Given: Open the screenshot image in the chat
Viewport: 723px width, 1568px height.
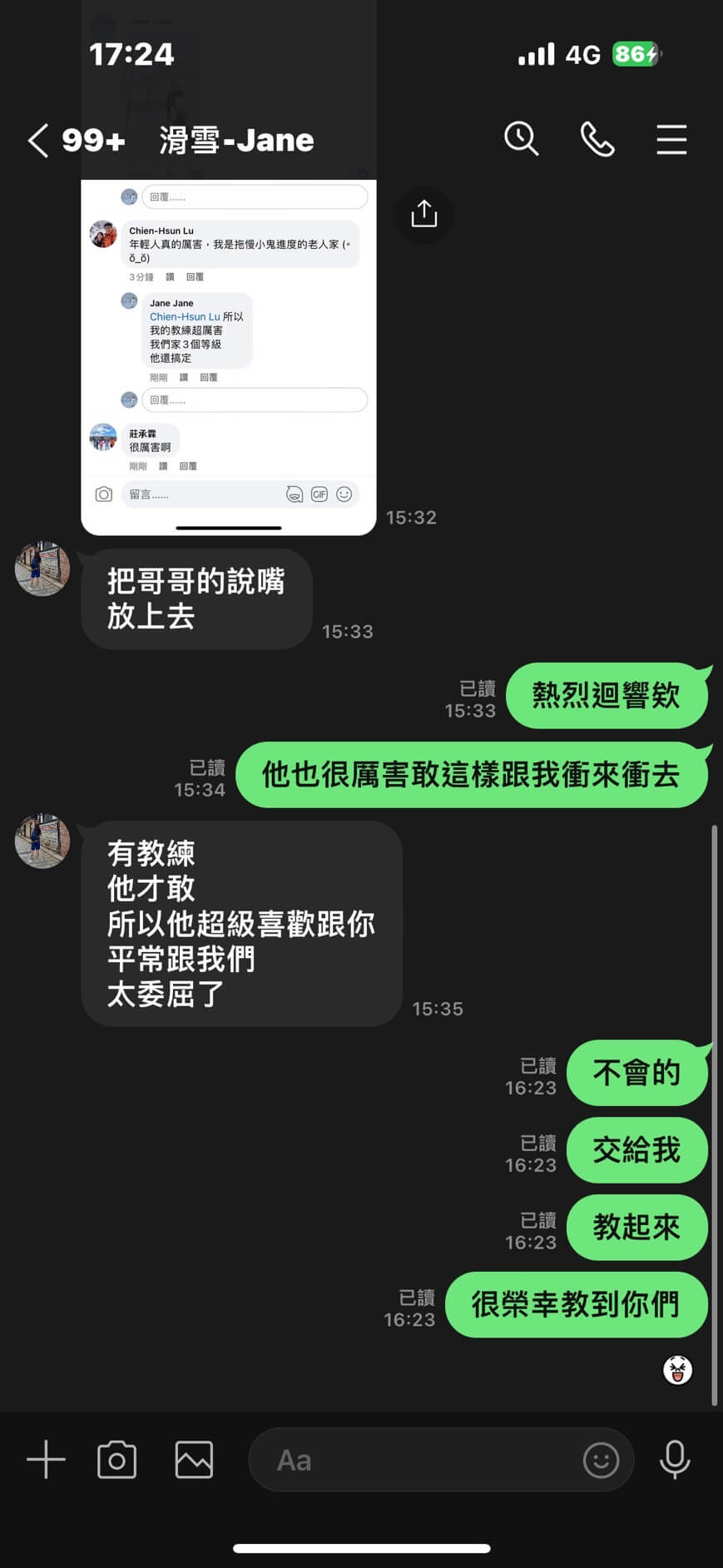Looking at the screenshot, I should (229, 358).
